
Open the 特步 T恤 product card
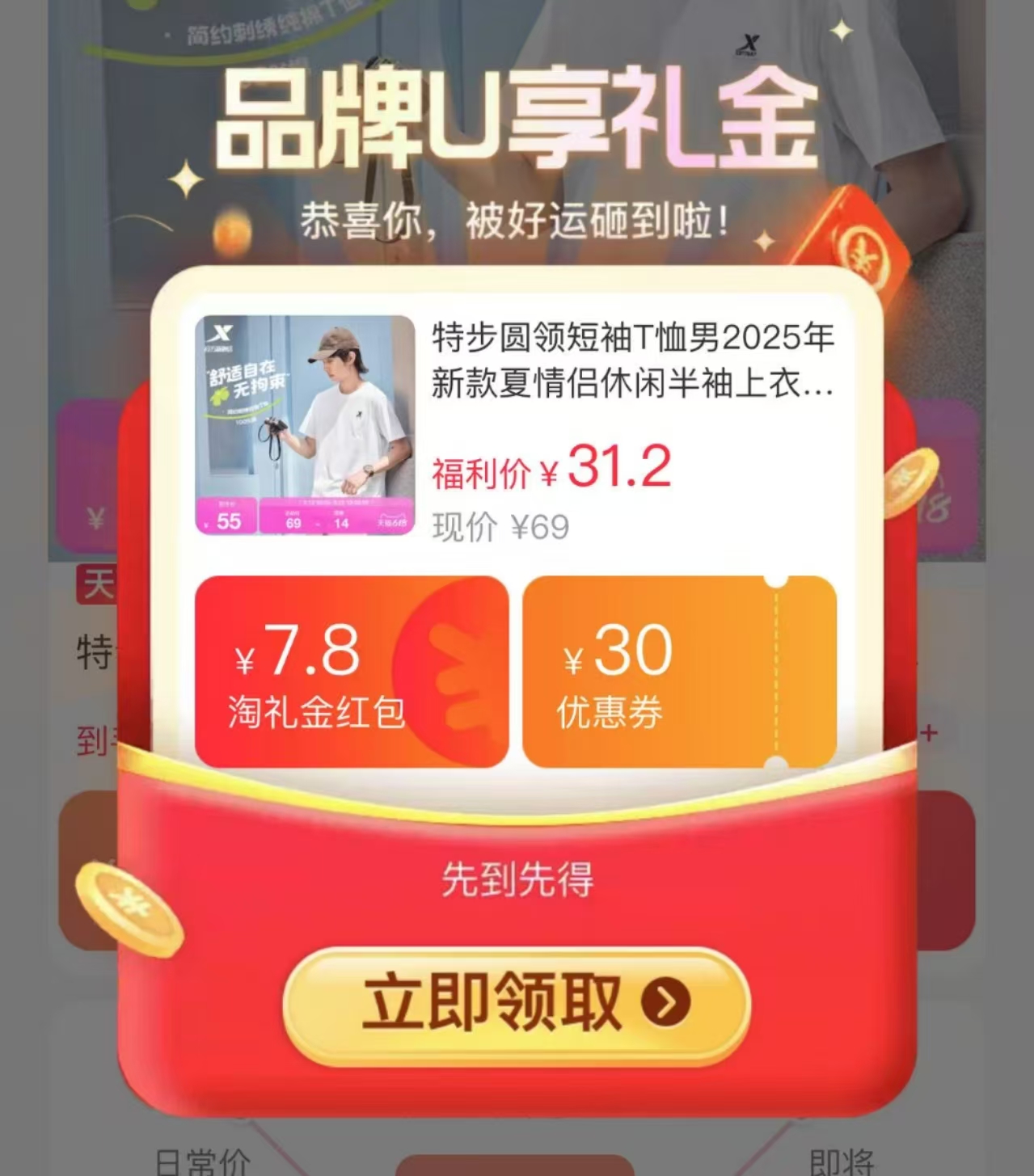coord(515,426)
